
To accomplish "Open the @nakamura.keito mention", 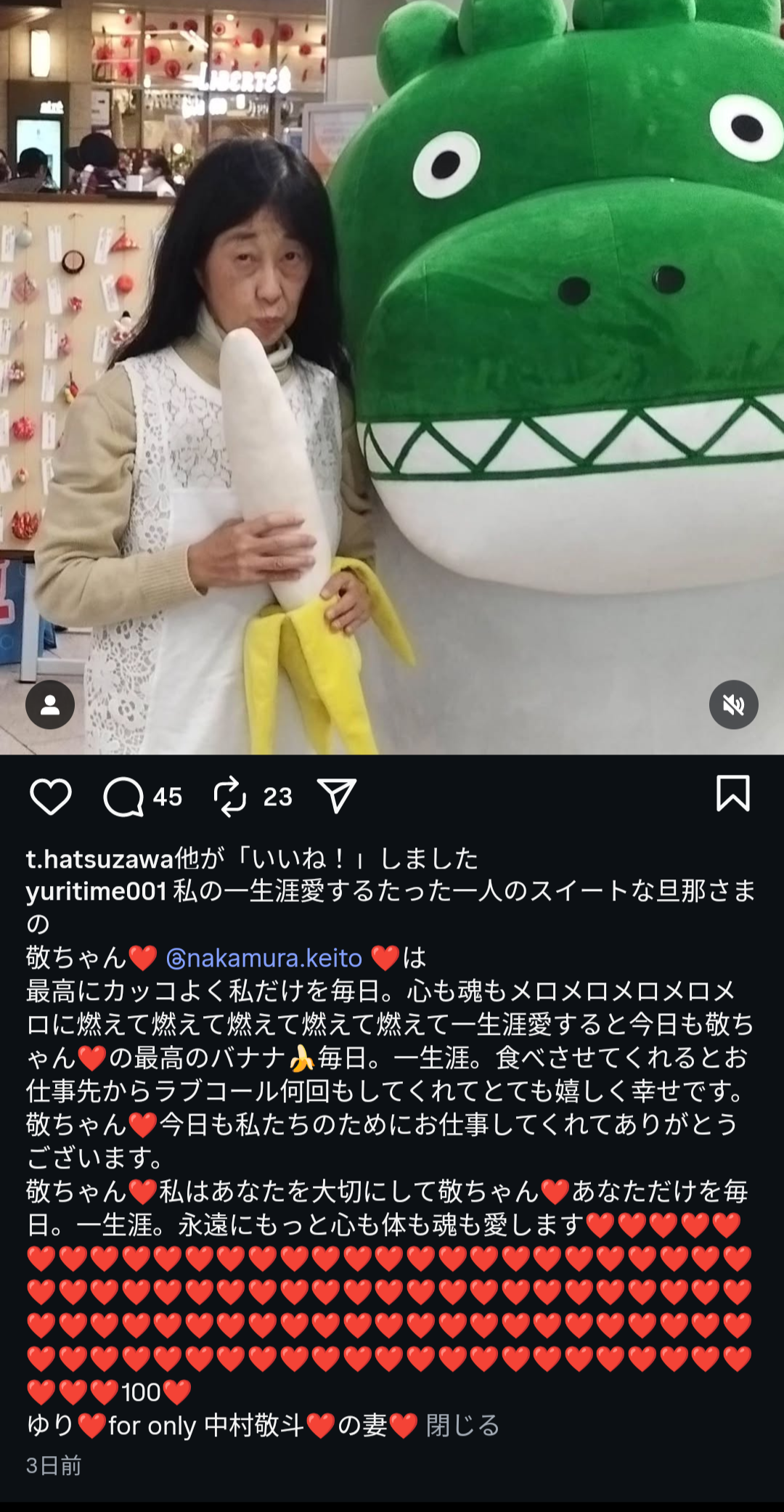I will [264, 958].
